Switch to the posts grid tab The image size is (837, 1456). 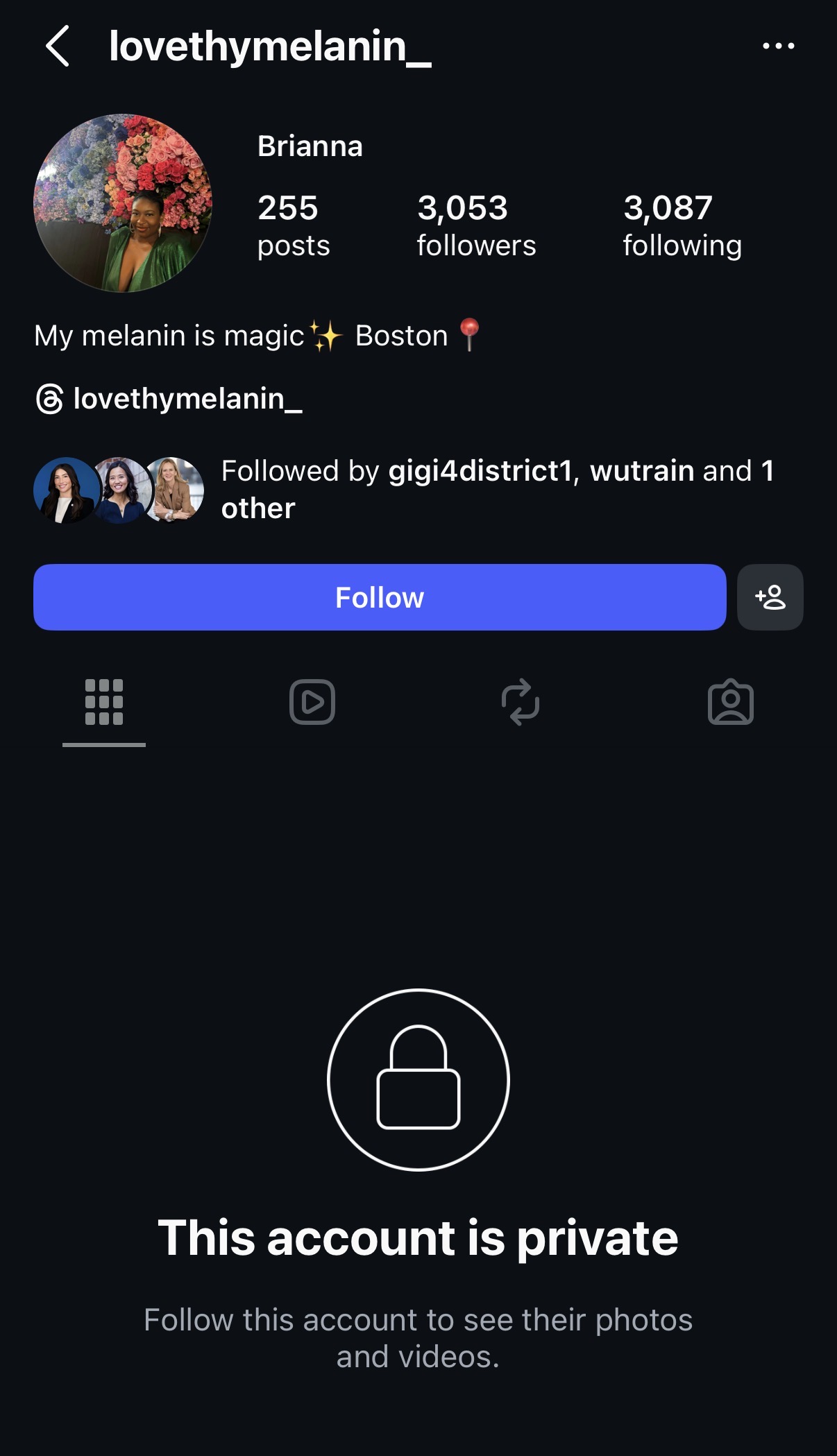(x=104, y=702)
